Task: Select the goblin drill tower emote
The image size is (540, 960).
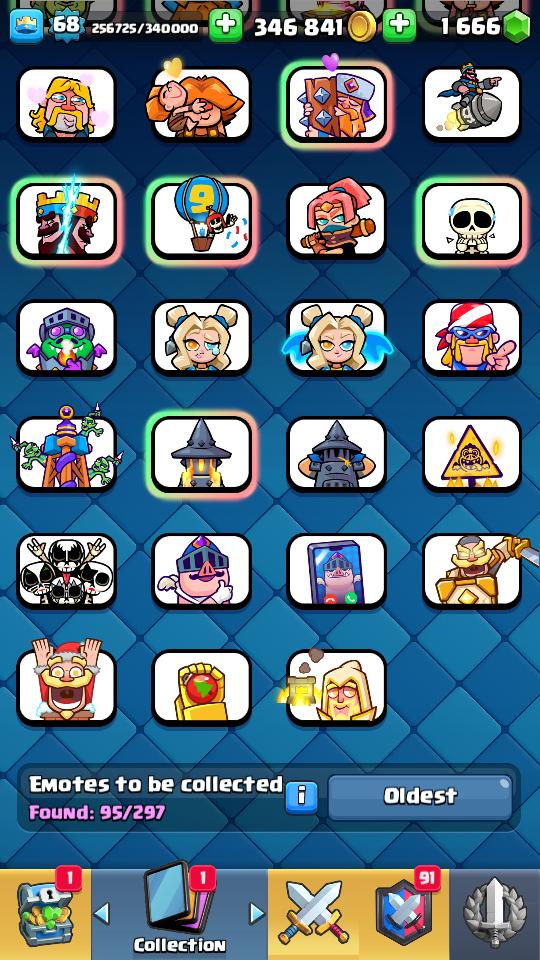Action: [x=66, y=454]
